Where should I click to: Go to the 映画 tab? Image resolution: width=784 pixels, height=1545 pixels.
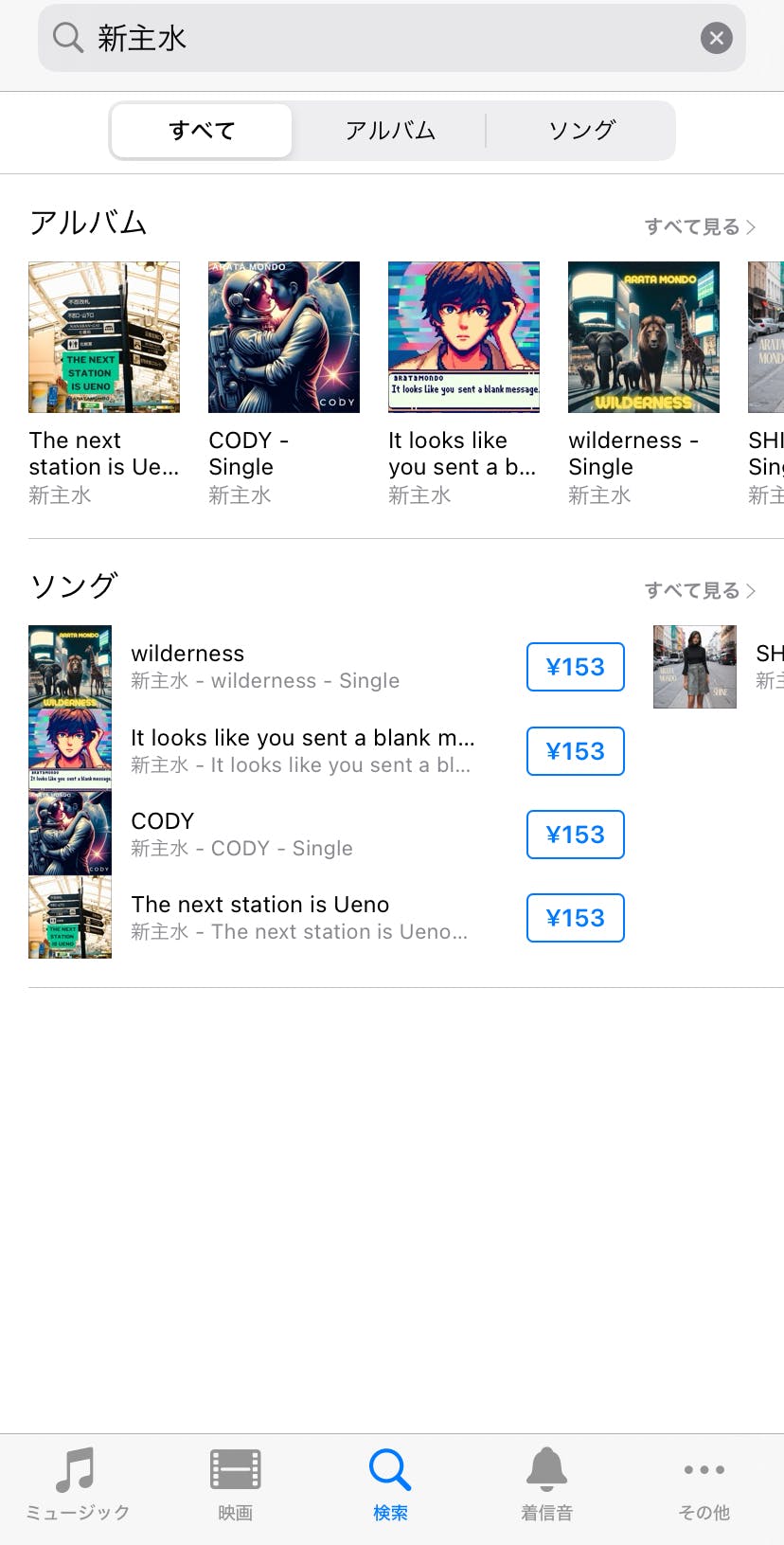pos(235,1484)
